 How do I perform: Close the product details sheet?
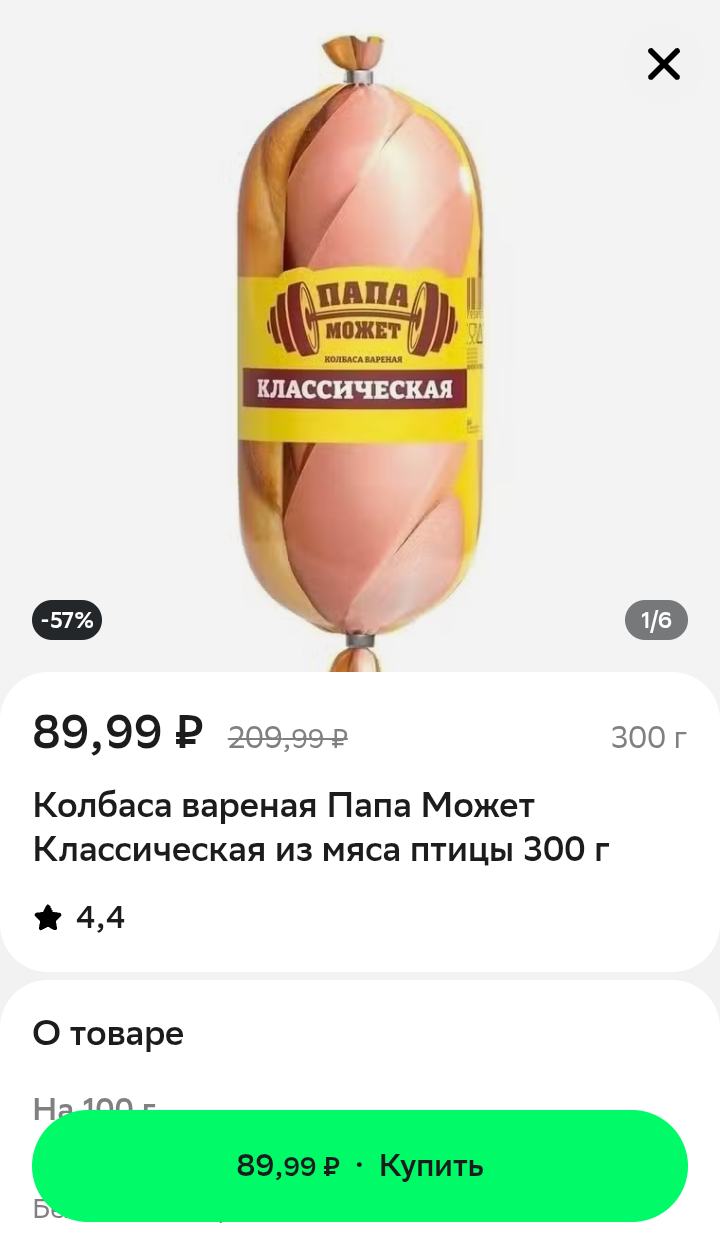click(663, 64)
